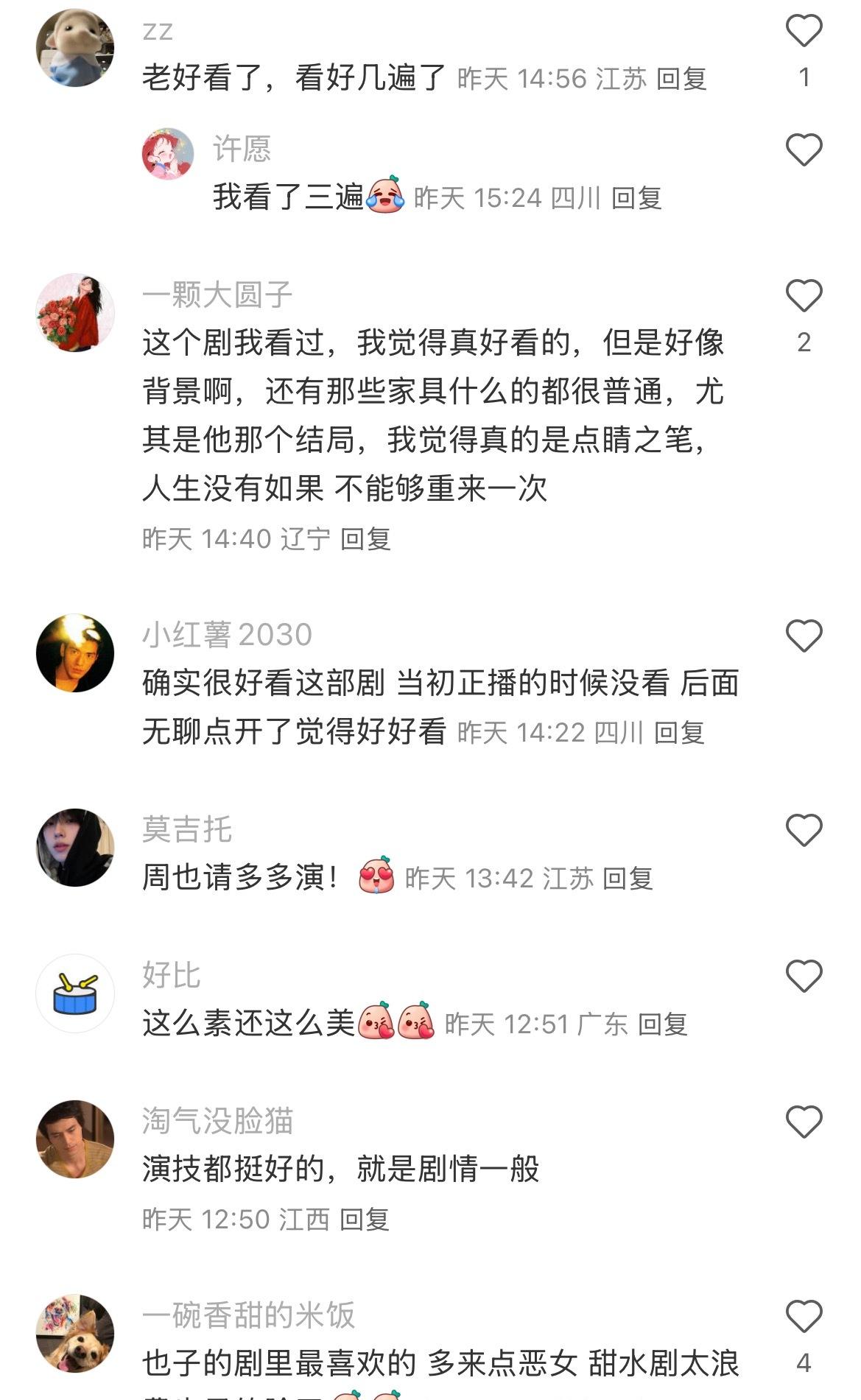This screenshot has width=861, height=1400.
Task: Reply to 好比's comment
Action: click(662, 1024)
